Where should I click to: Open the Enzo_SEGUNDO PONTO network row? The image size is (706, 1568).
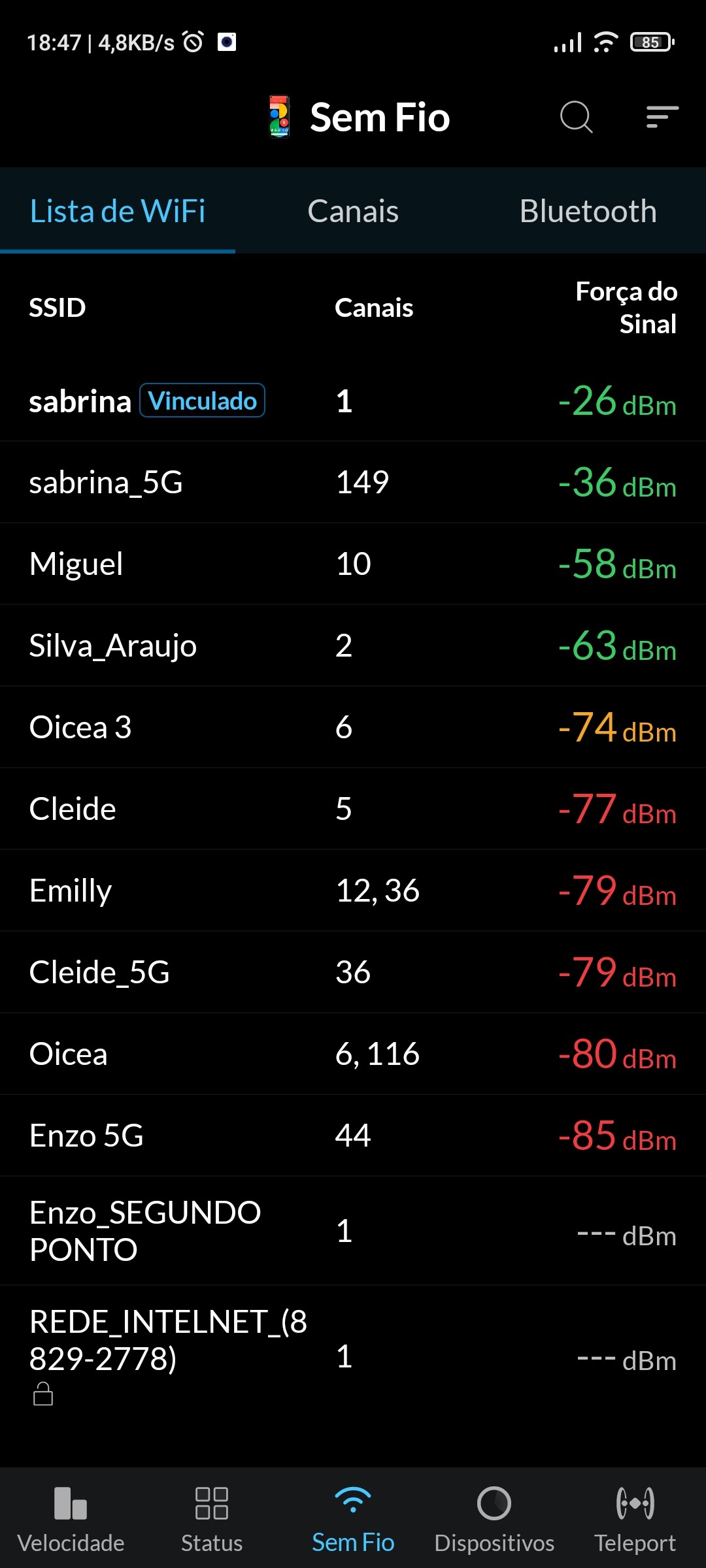click(353, 1231)
